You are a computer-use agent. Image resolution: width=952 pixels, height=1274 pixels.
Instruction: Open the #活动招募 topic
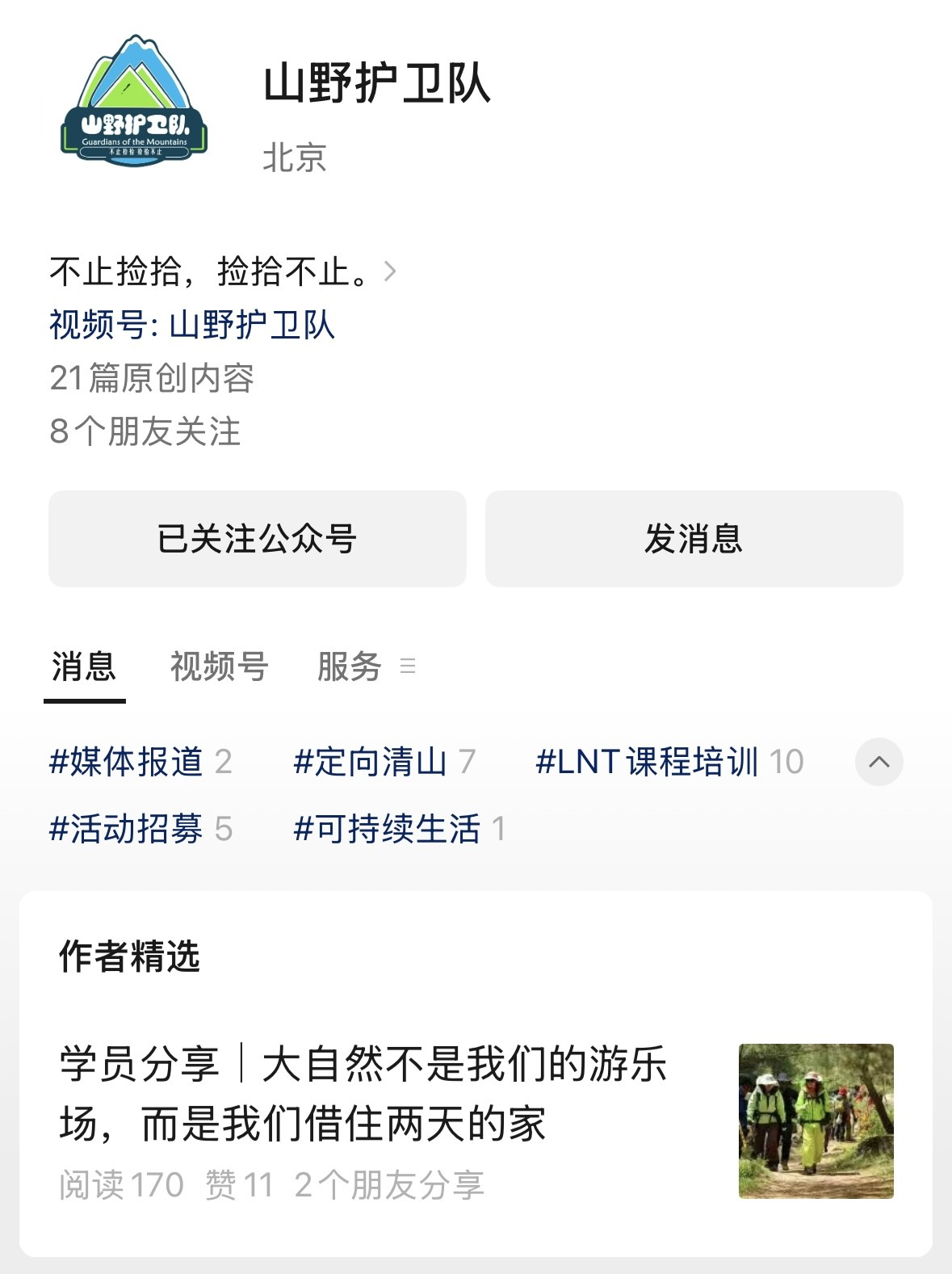pyautogui.click(x=140, y=829)
